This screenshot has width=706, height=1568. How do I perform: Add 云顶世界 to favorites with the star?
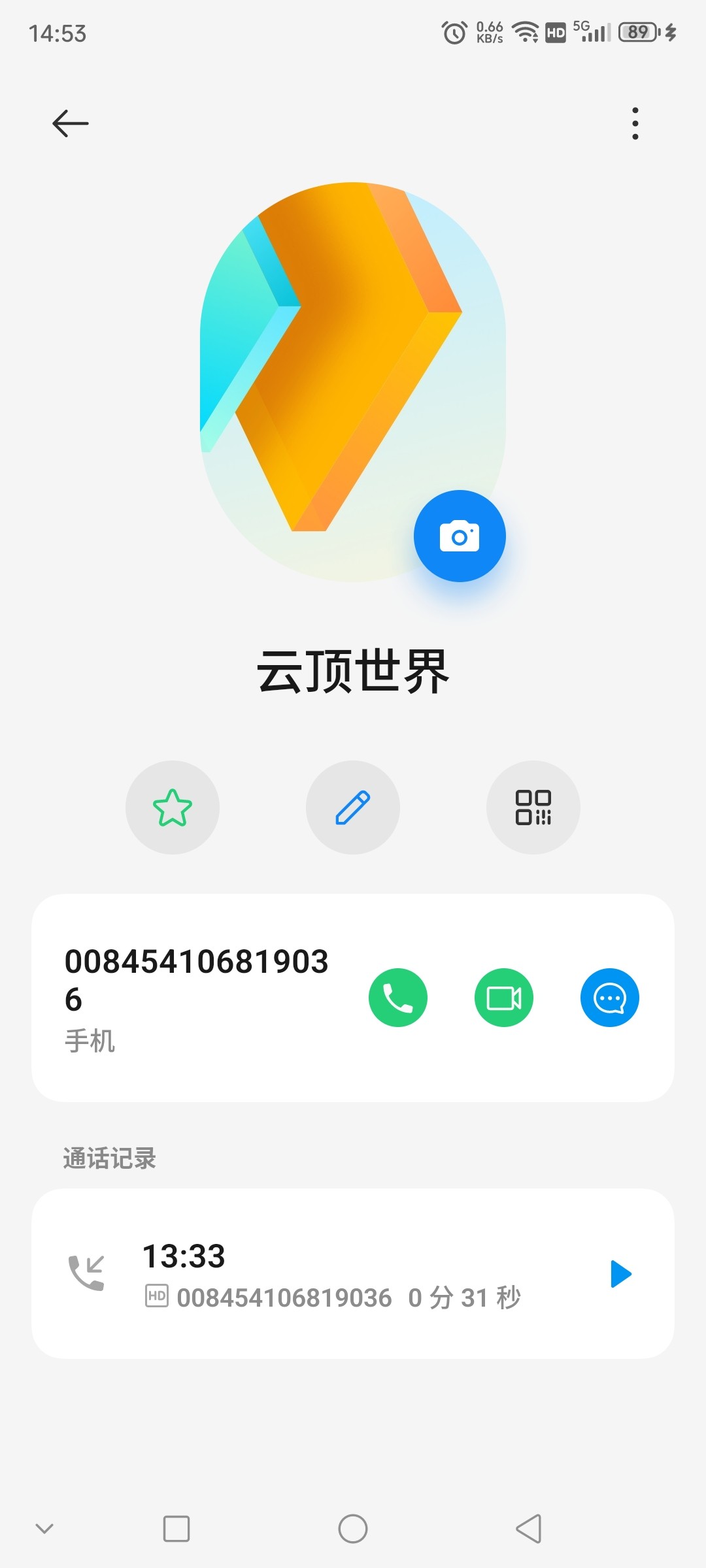(173, 808)
